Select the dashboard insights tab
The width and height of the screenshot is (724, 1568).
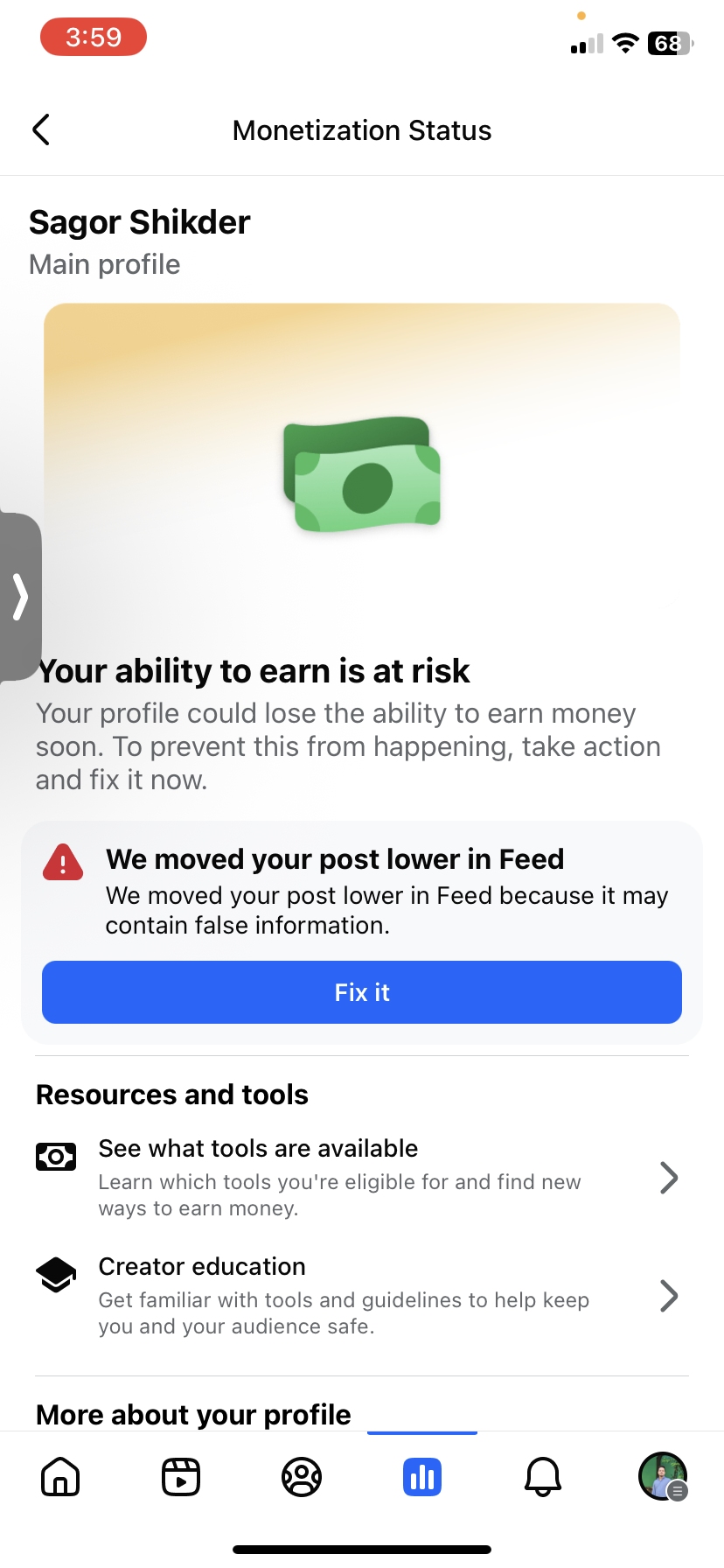pos(422,1477)
